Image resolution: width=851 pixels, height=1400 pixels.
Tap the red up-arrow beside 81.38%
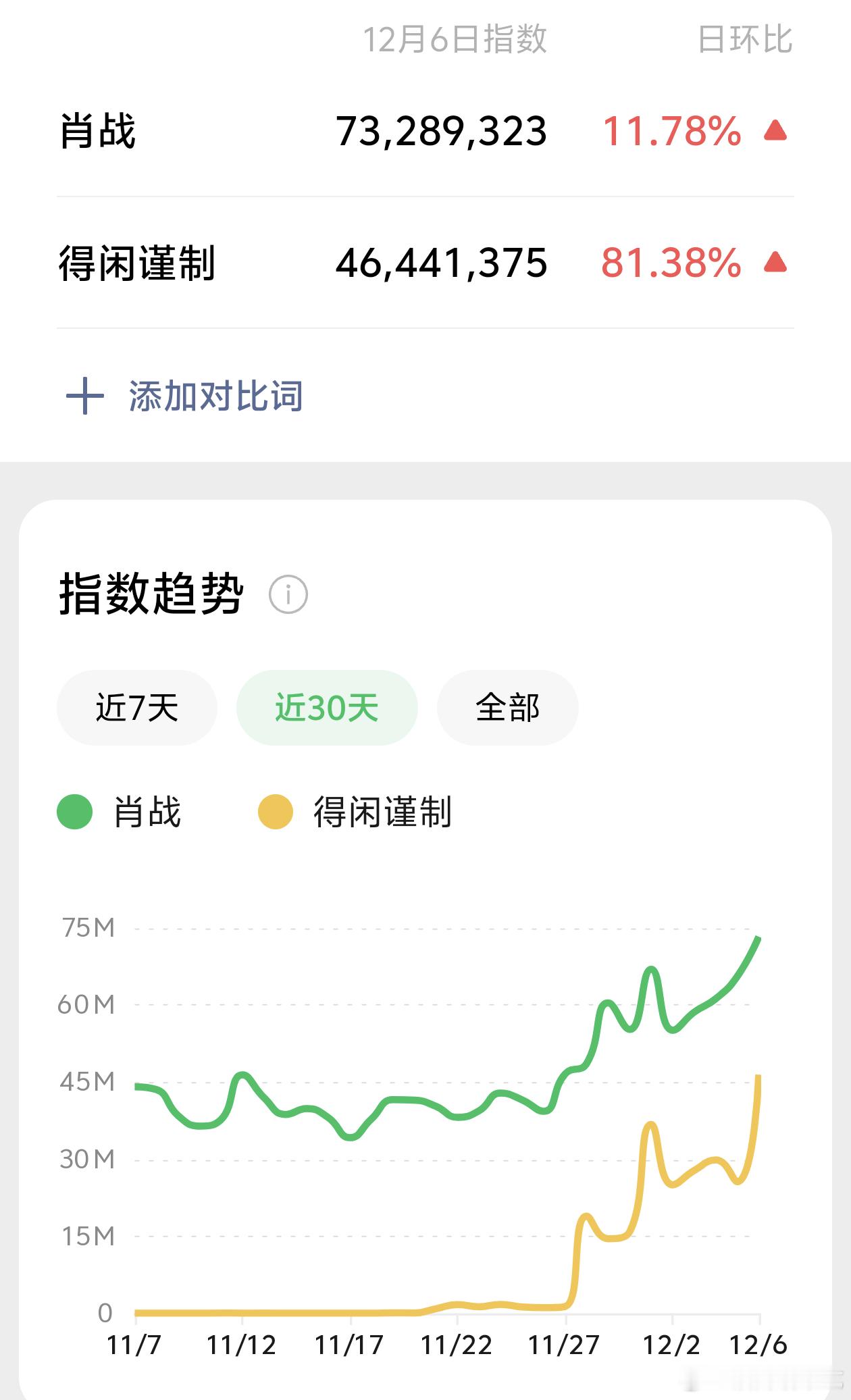(775, 263)
